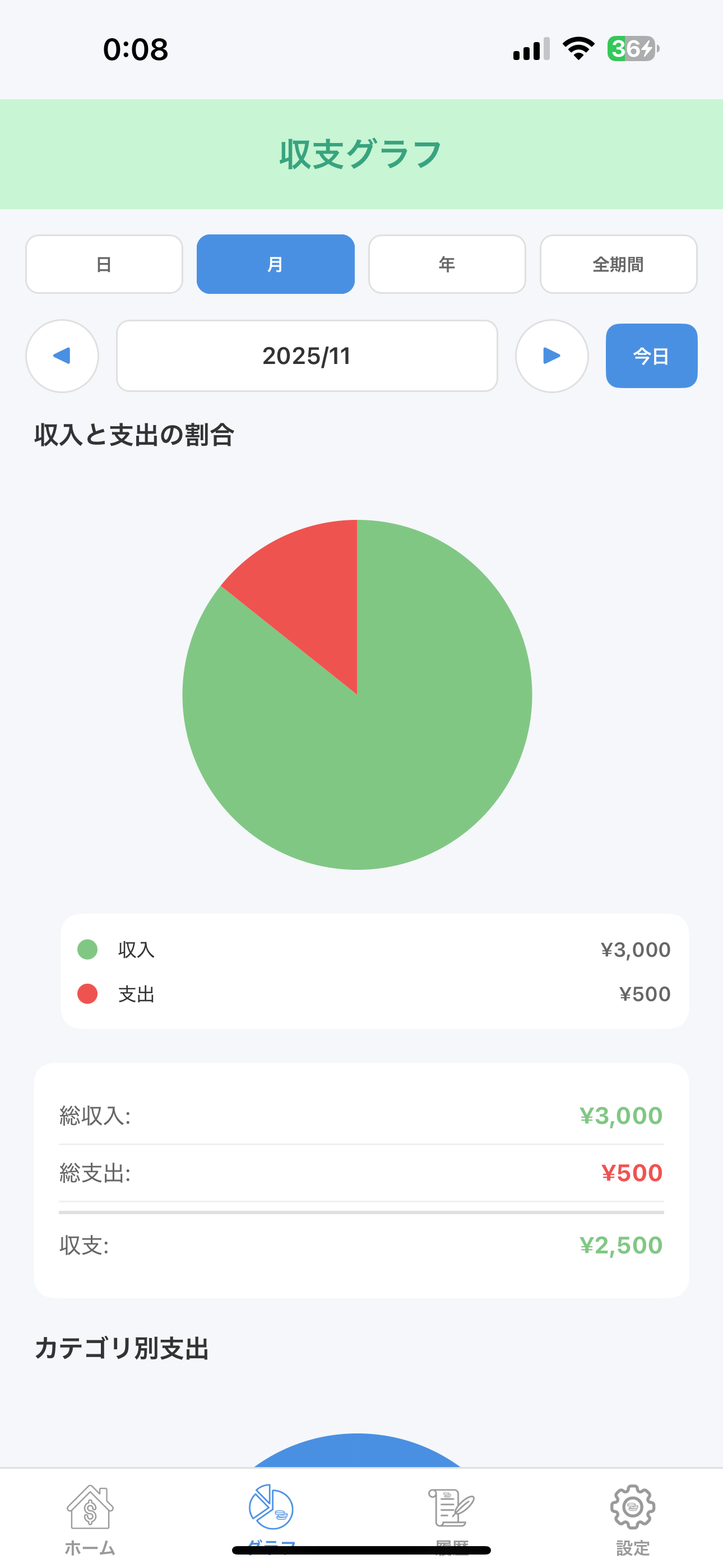Show the 全期間 (all time) period
723x1568 pixels.
pyautogui.click(x=618, y=264)
